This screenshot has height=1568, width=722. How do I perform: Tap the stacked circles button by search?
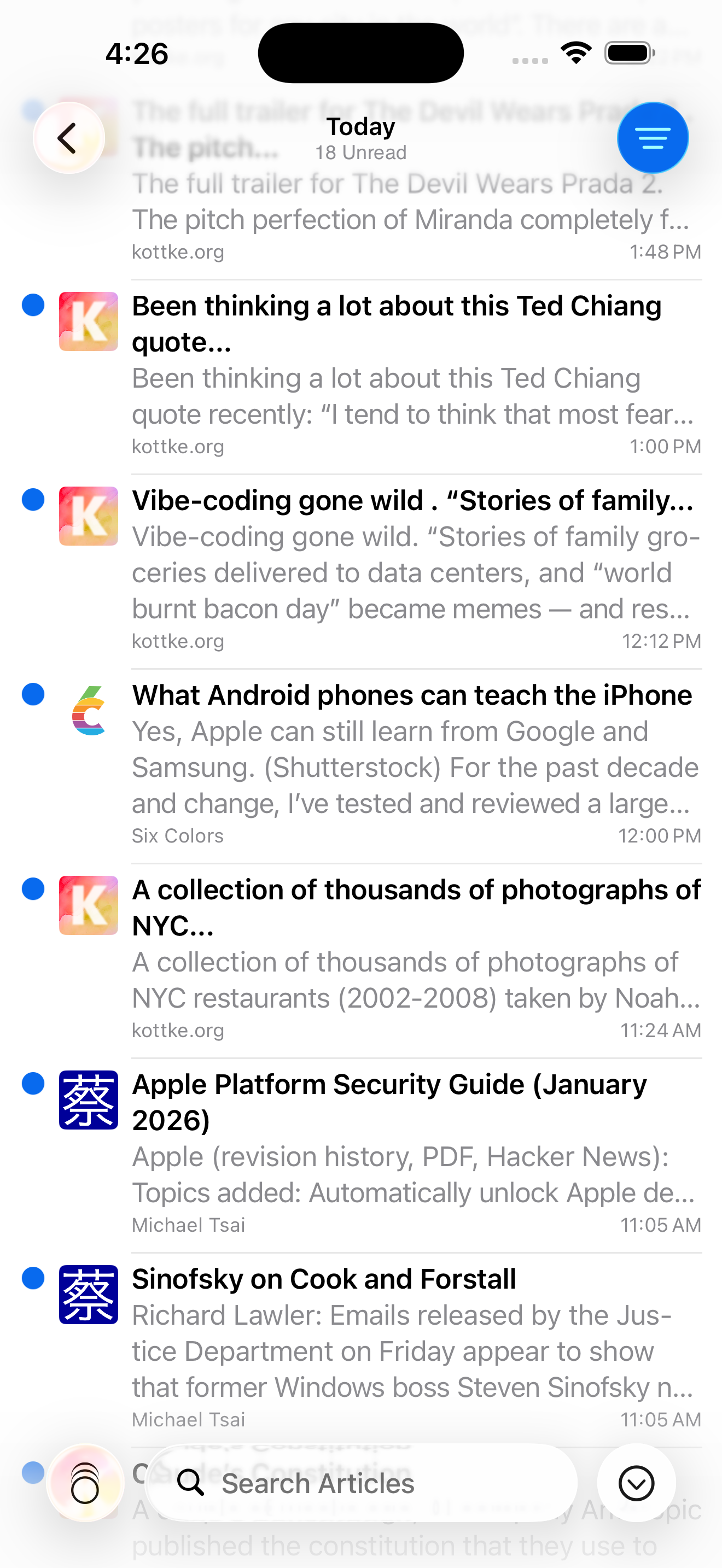pyautogui.click(x=85, y=1483)
